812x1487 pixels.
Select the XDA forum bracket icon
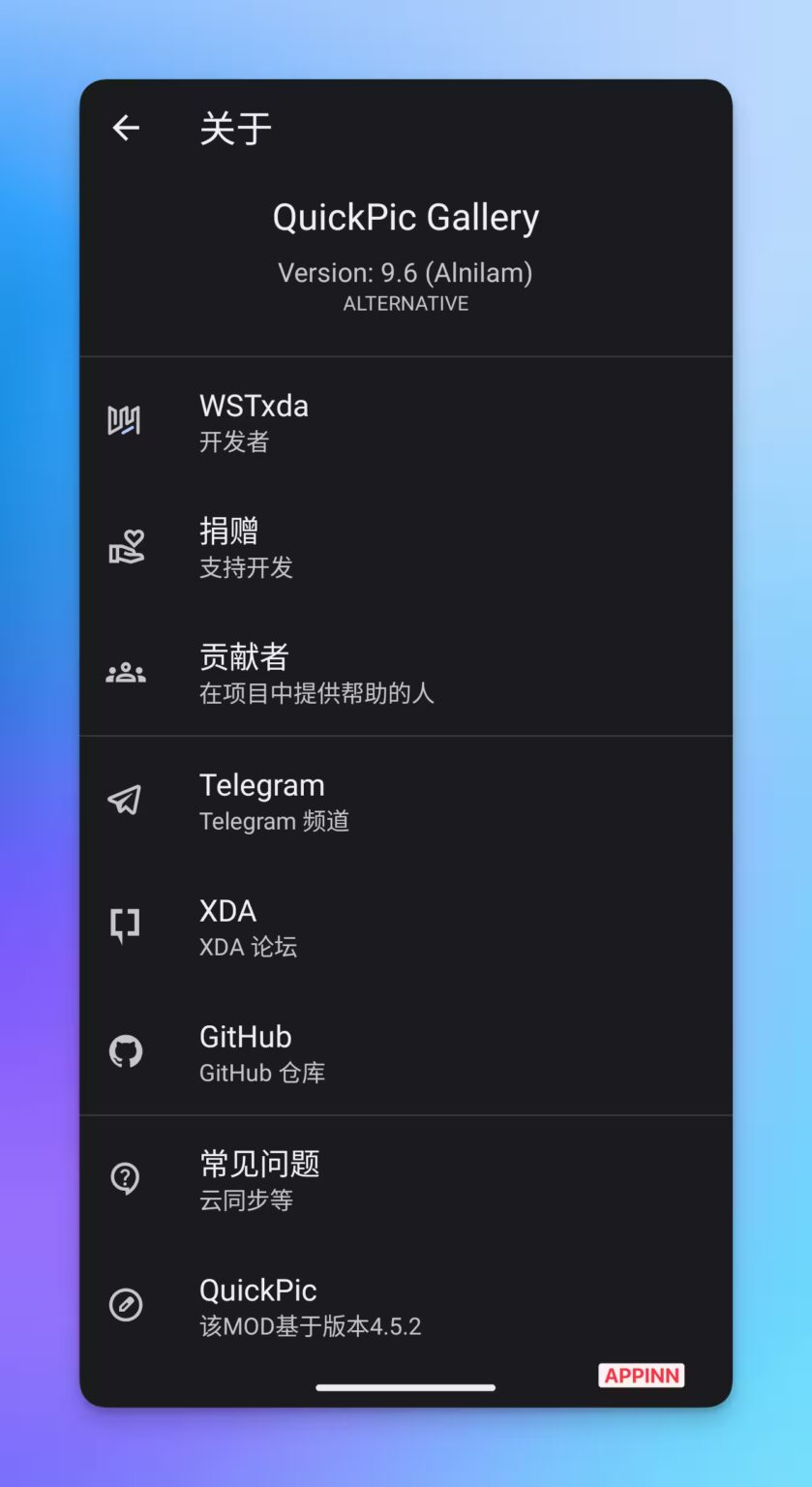pos(123,925)
